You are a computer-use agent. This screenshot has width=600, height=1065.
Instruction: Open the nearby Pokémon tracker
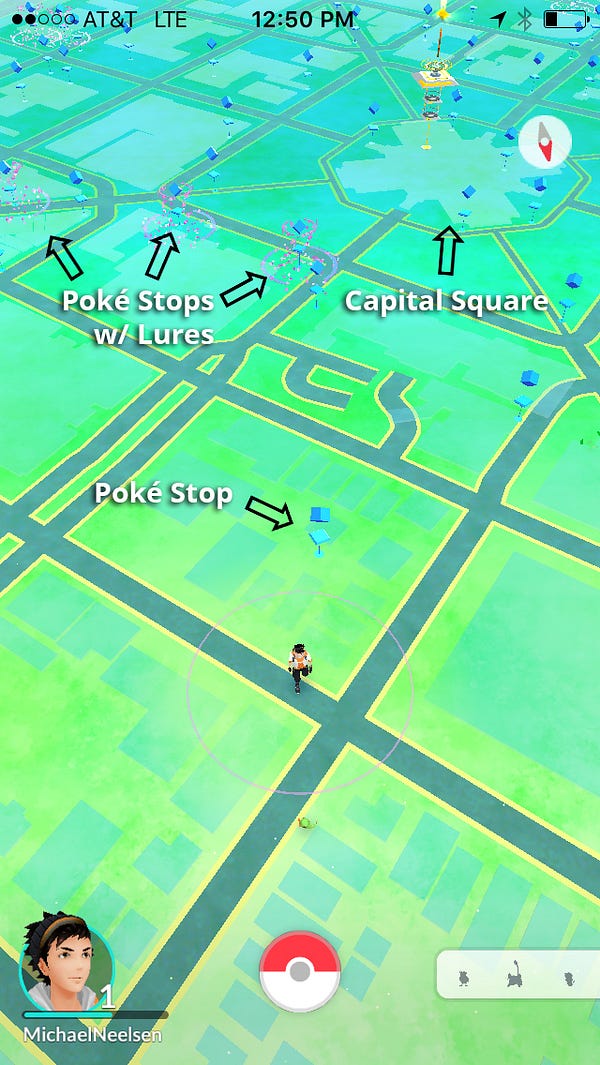(x=518, y=974)
